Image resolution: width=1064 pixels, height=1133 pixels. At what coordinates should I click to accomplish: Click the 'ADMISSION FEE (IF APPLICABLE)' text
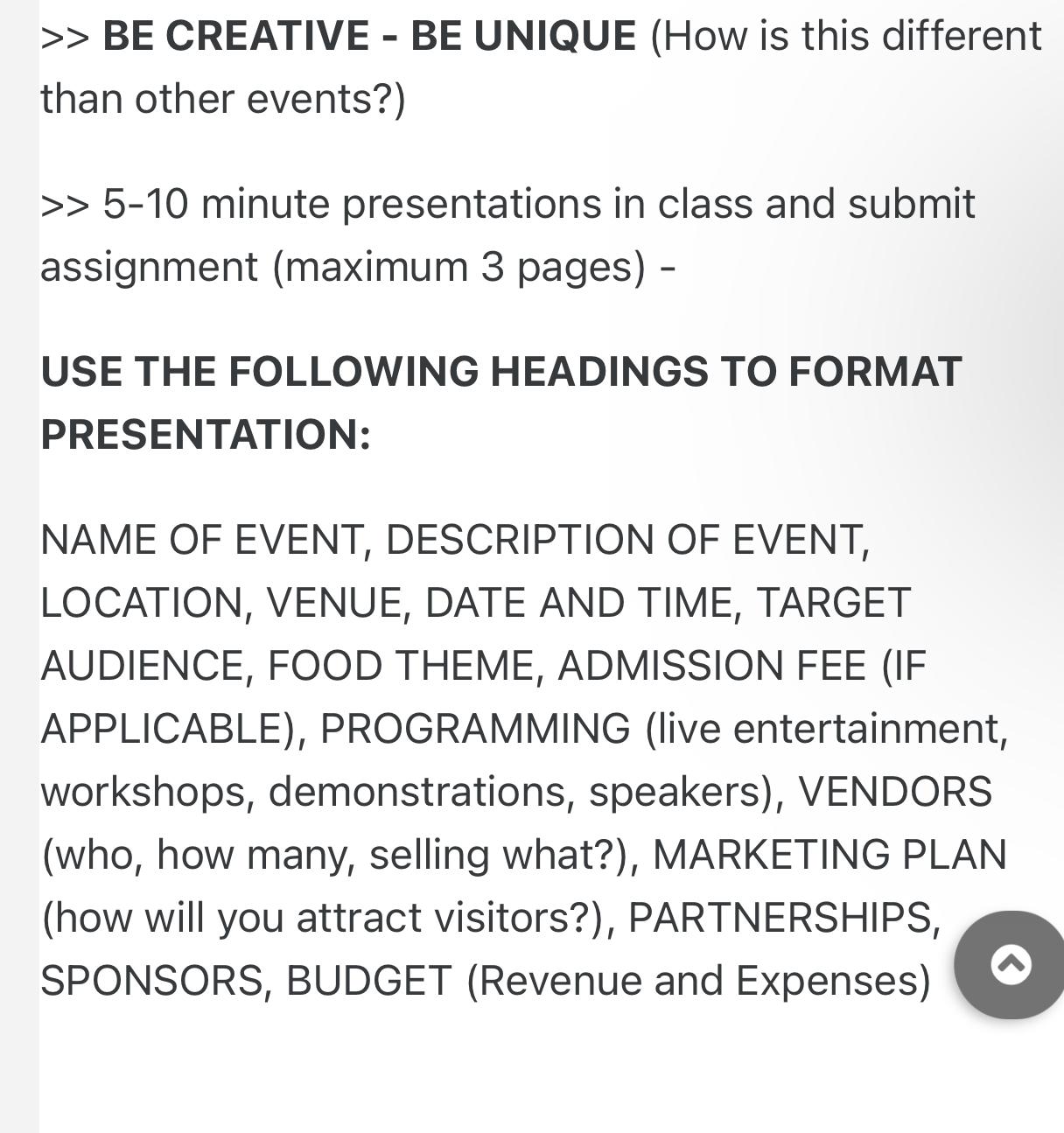735,665
